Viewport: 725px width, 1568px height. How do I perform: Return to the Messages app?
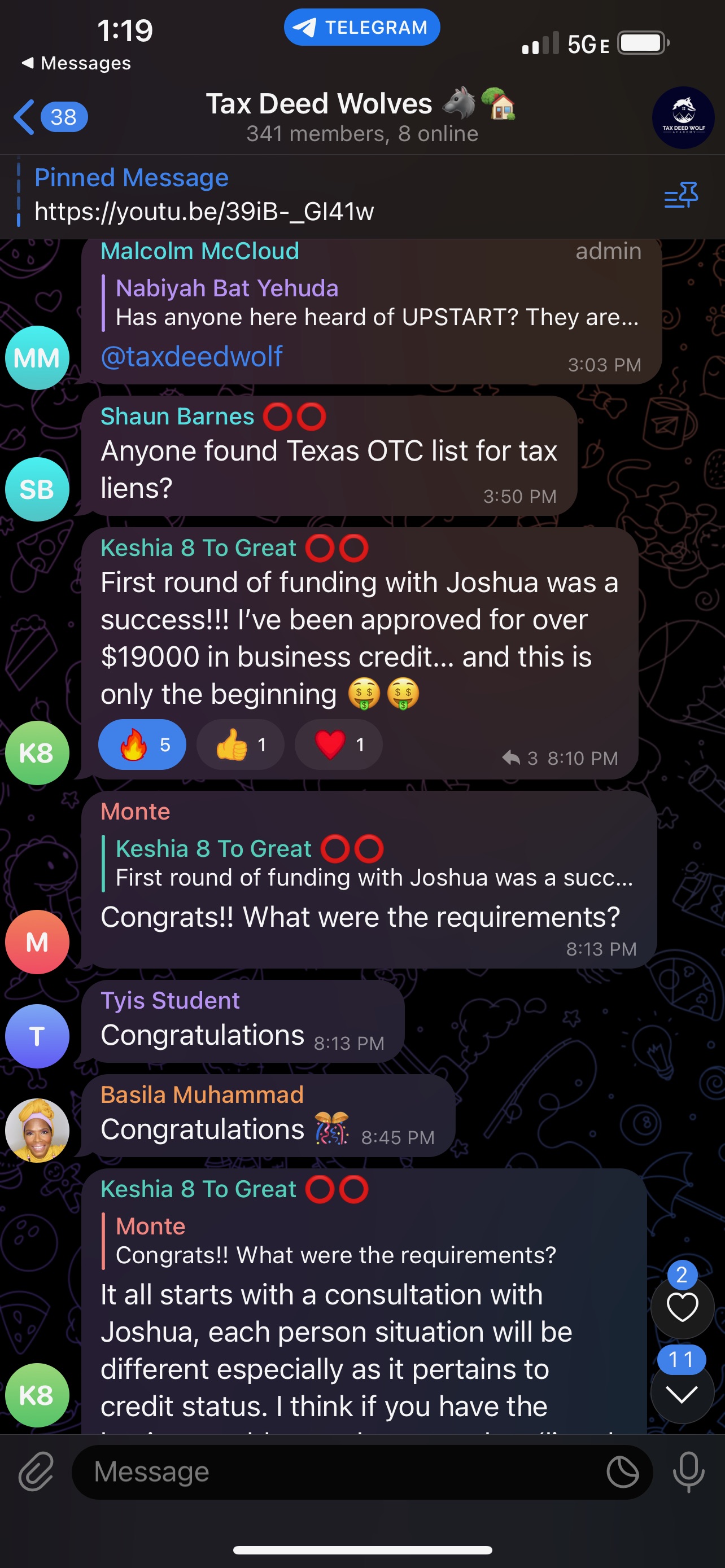tap(76, 63)
